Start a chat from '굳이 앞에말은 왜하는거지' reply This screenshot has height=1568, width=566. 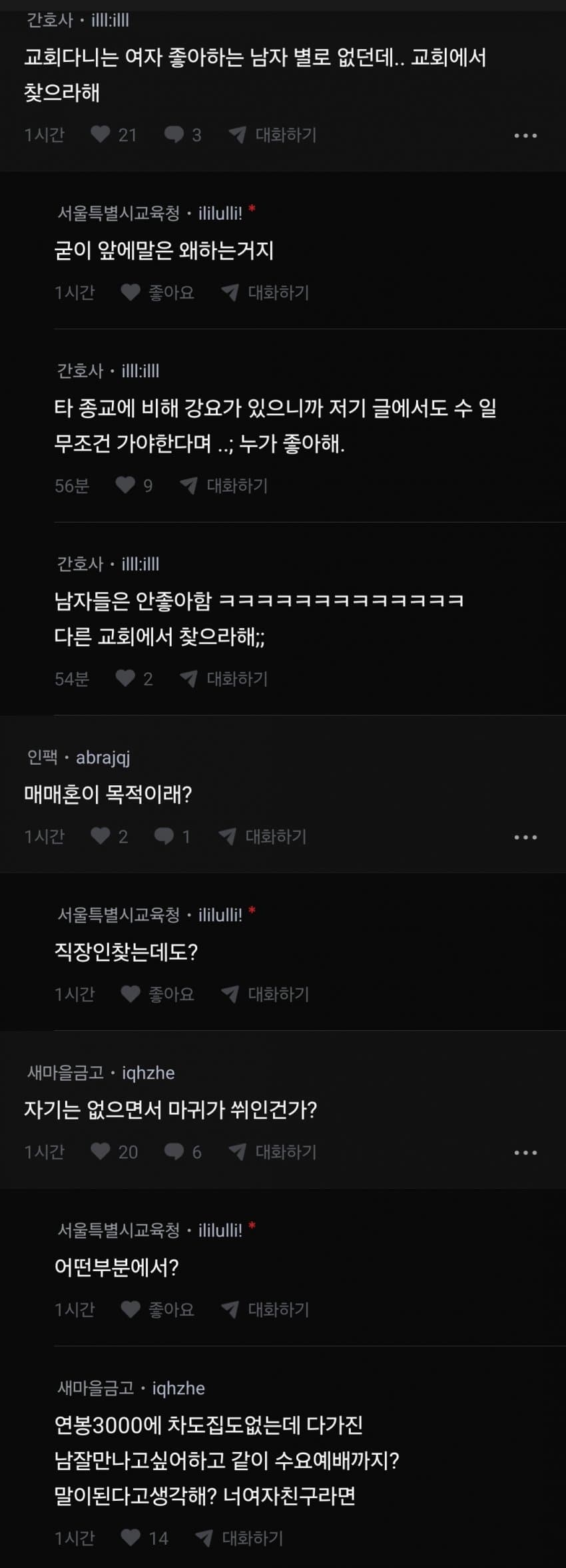[x=266, y=293]
